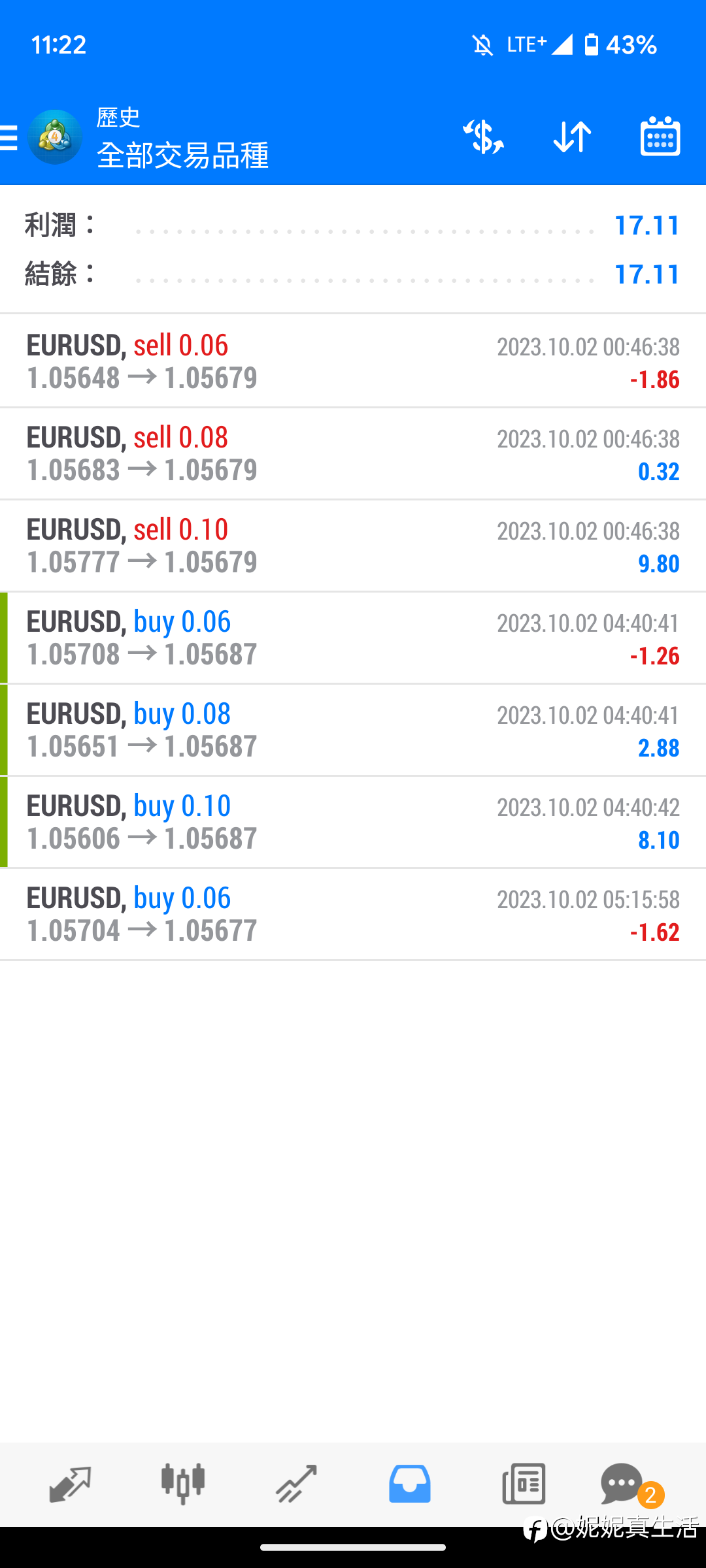Open the EURUSD sell 0.10 trade
706x1568 pixels.
pos(353,546)
